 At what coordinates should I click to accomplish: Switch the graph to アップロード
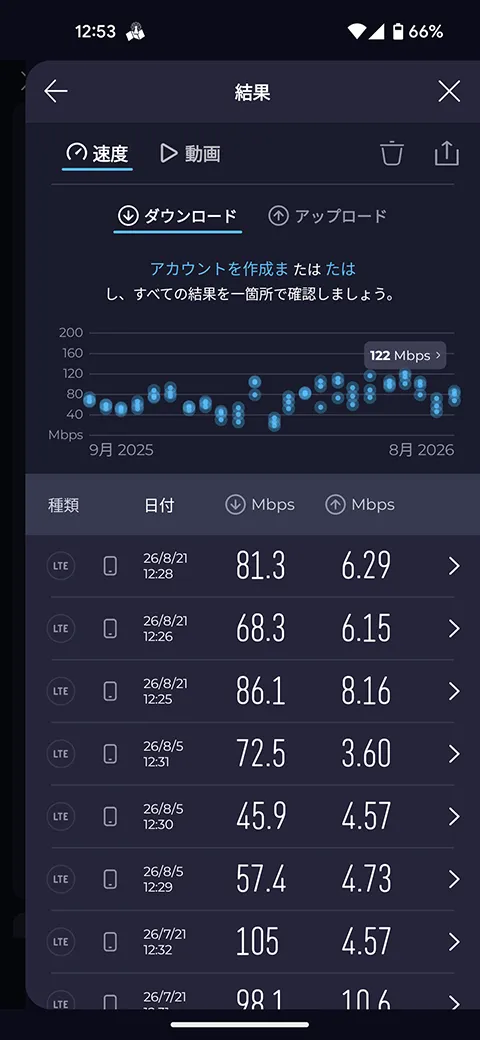(x=328, y=216)
